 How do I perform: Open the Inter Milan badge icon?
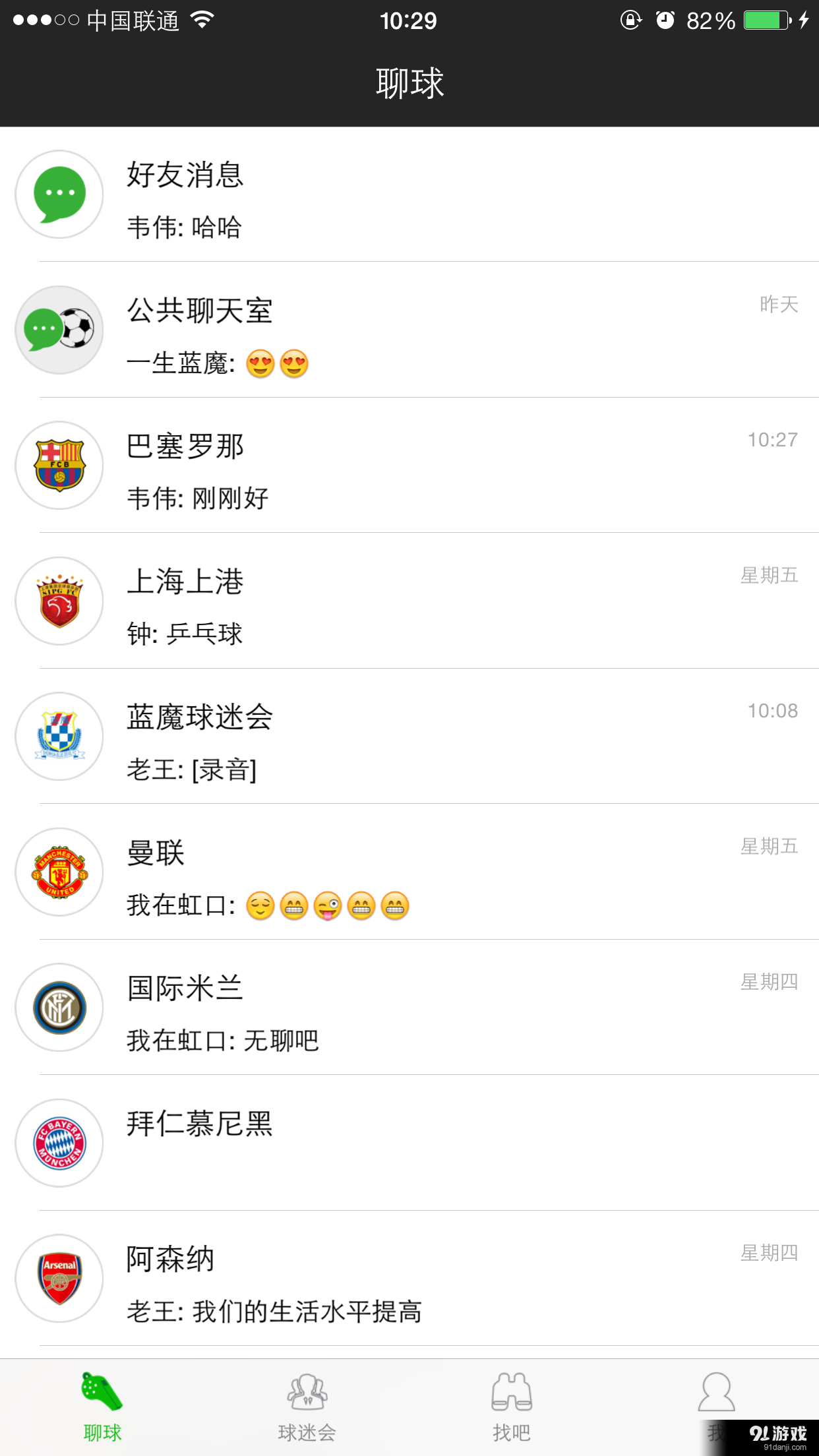click(x=59, y=1008)
